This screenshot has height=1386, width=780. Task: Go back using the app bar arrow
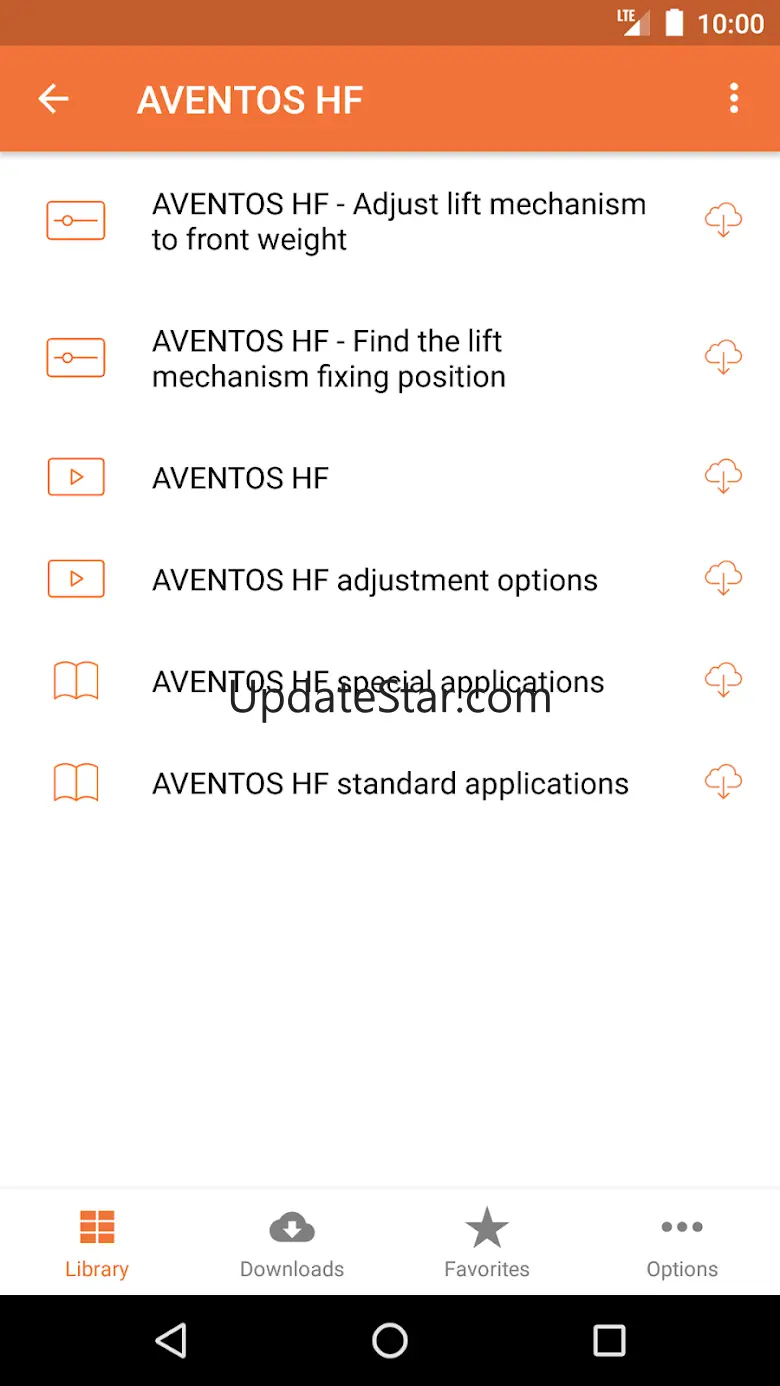point(53,98)
